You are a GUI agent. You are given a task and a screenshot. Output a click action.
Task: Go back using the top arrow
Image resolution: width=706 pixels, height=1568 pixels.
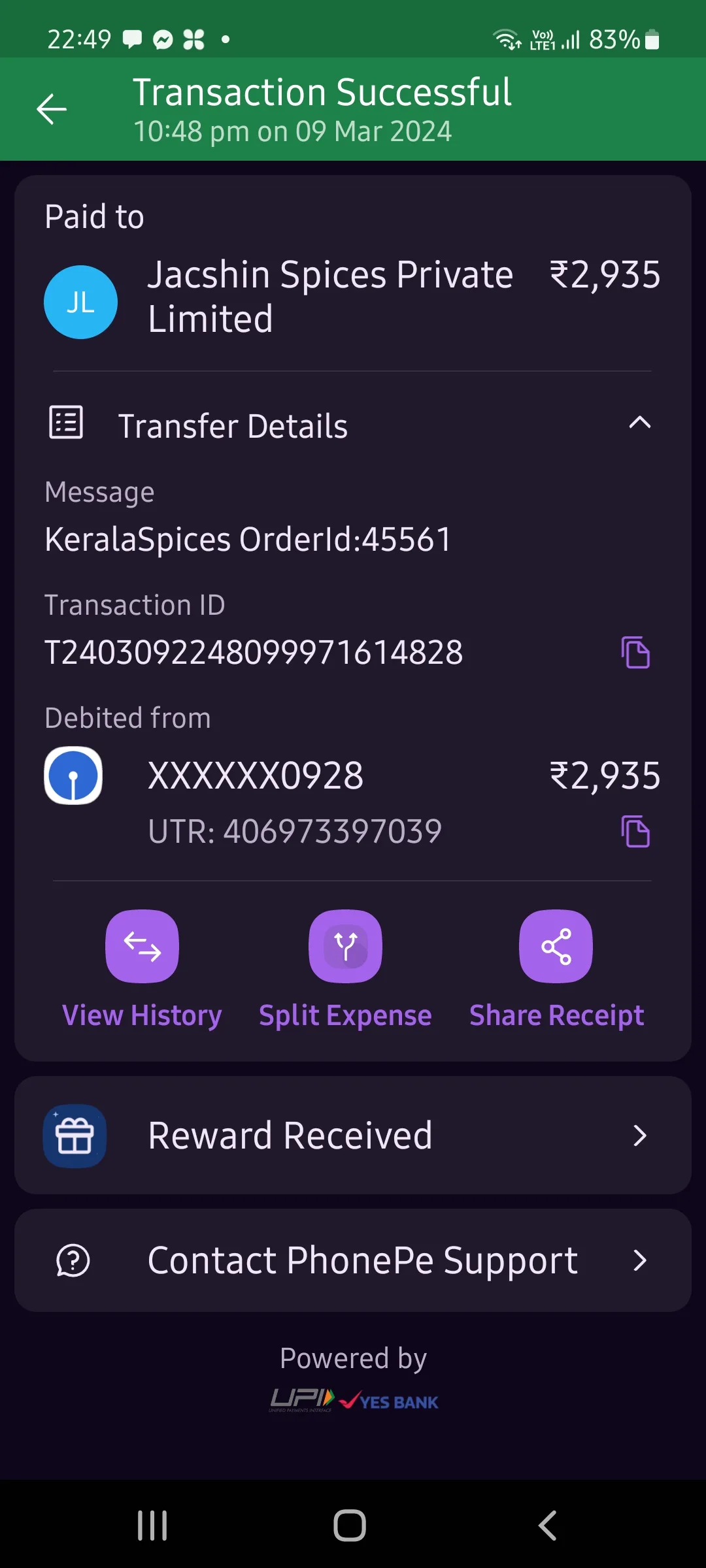click(x=52, y=109)
